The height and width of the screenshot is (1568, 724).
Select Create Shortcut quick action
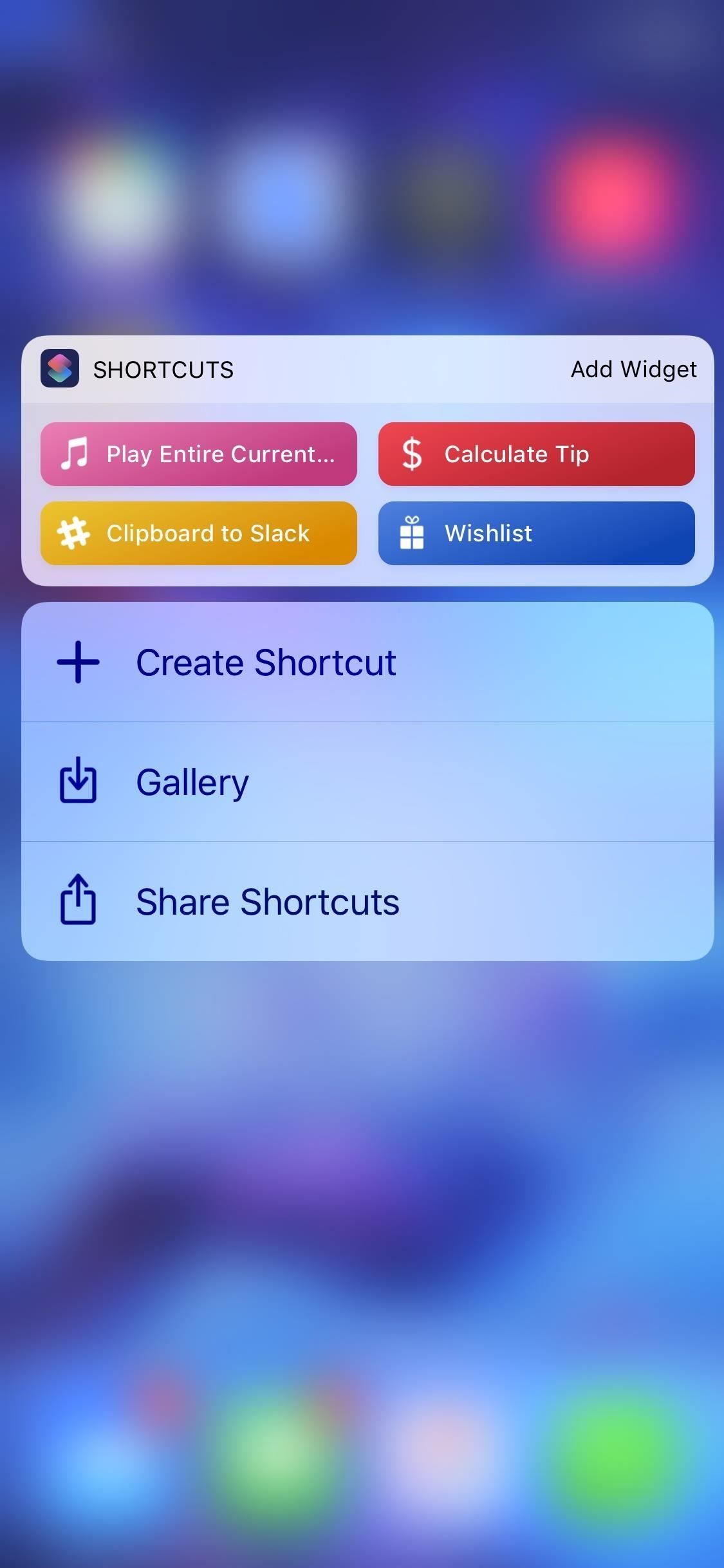pyautogui.click(x=367, y=662)
